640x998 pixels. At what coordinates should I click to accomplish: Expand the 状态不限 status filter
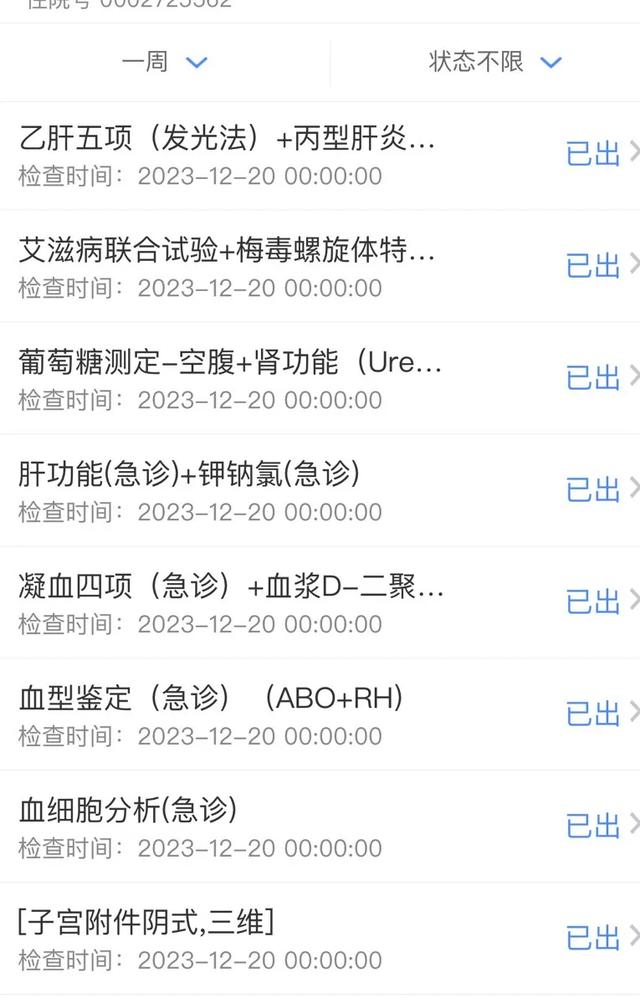click(x=495, y=62)
